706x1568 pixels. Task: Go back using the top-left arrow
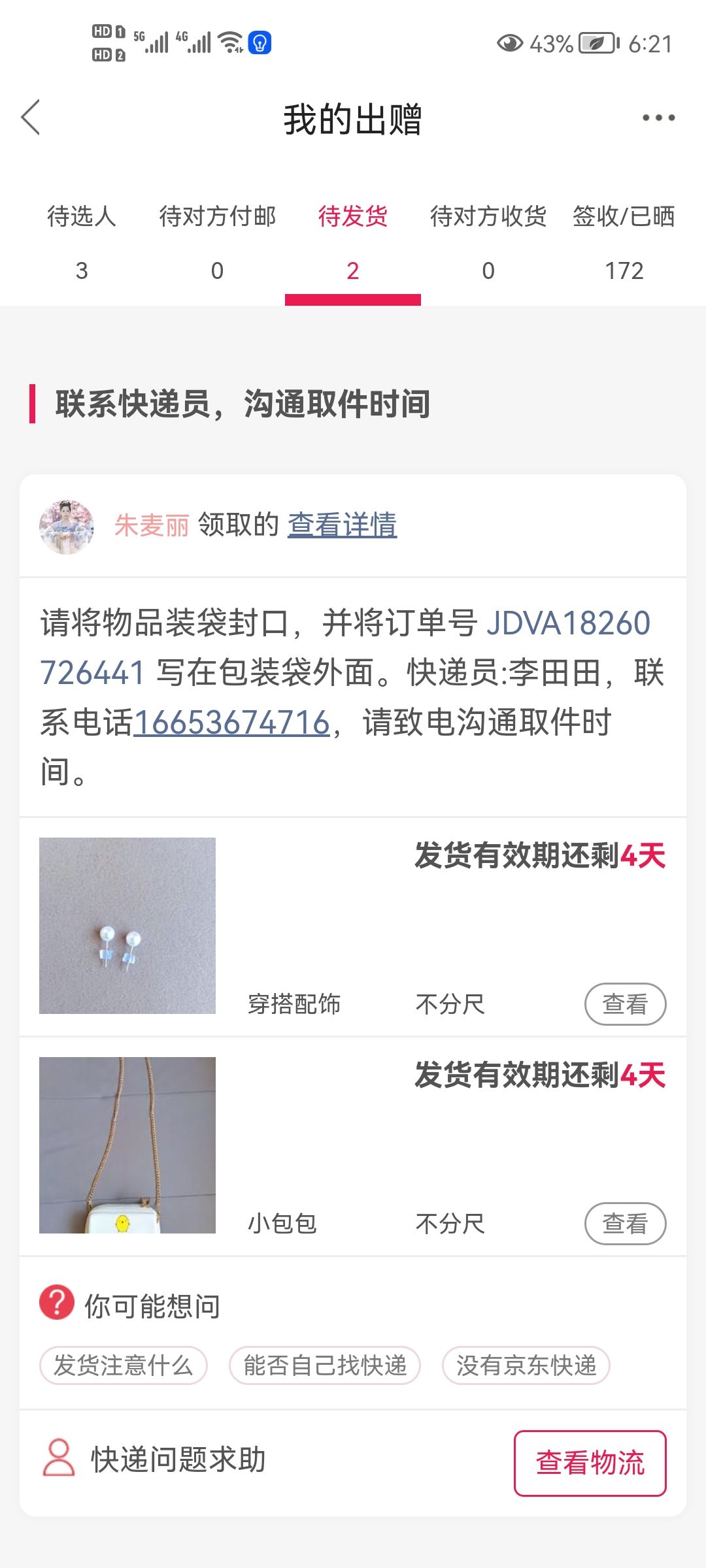click(x=31, y=118)
